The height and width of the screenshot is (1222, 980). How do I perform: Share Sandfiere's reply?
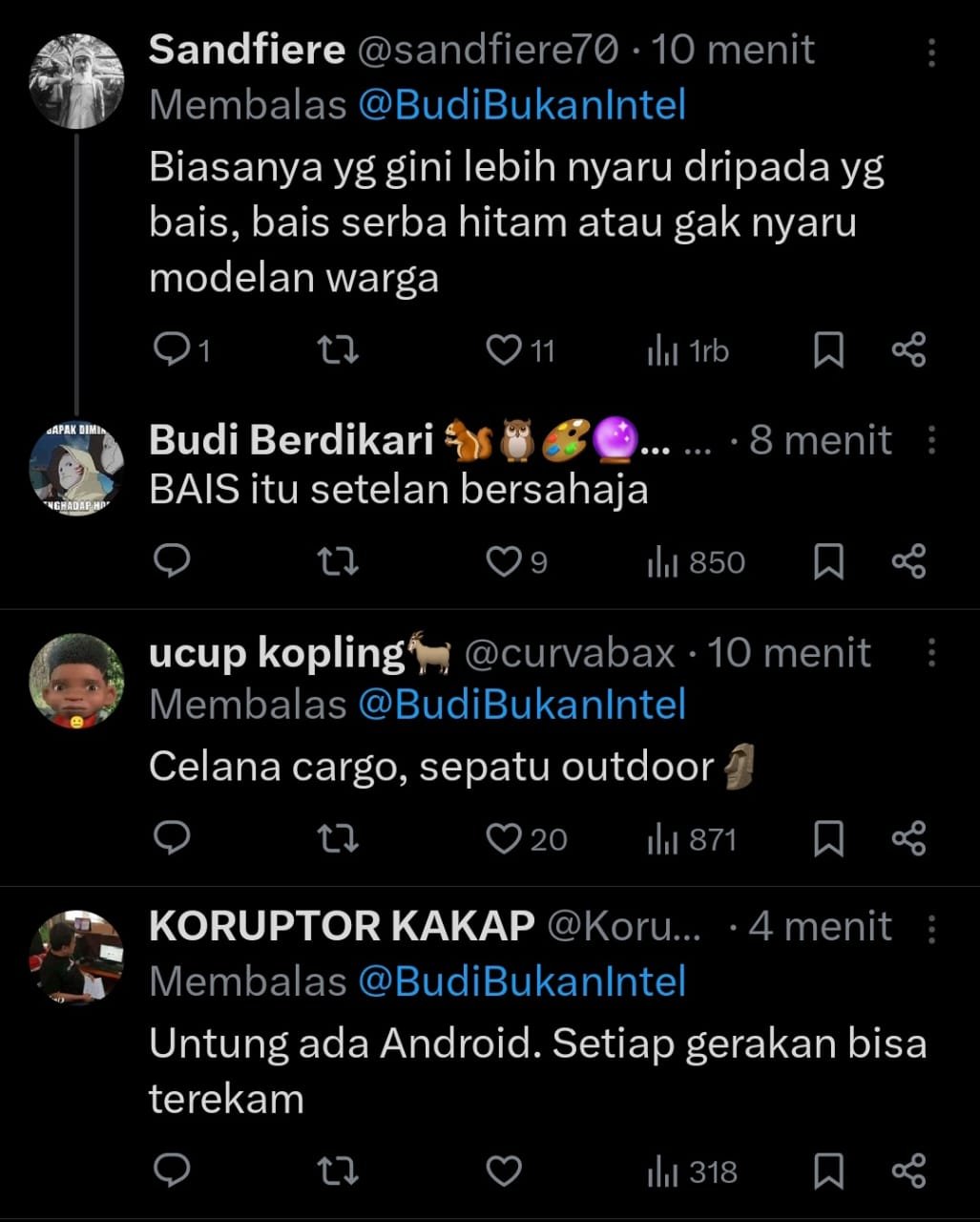pyautogui.click(x=908, y=350)
